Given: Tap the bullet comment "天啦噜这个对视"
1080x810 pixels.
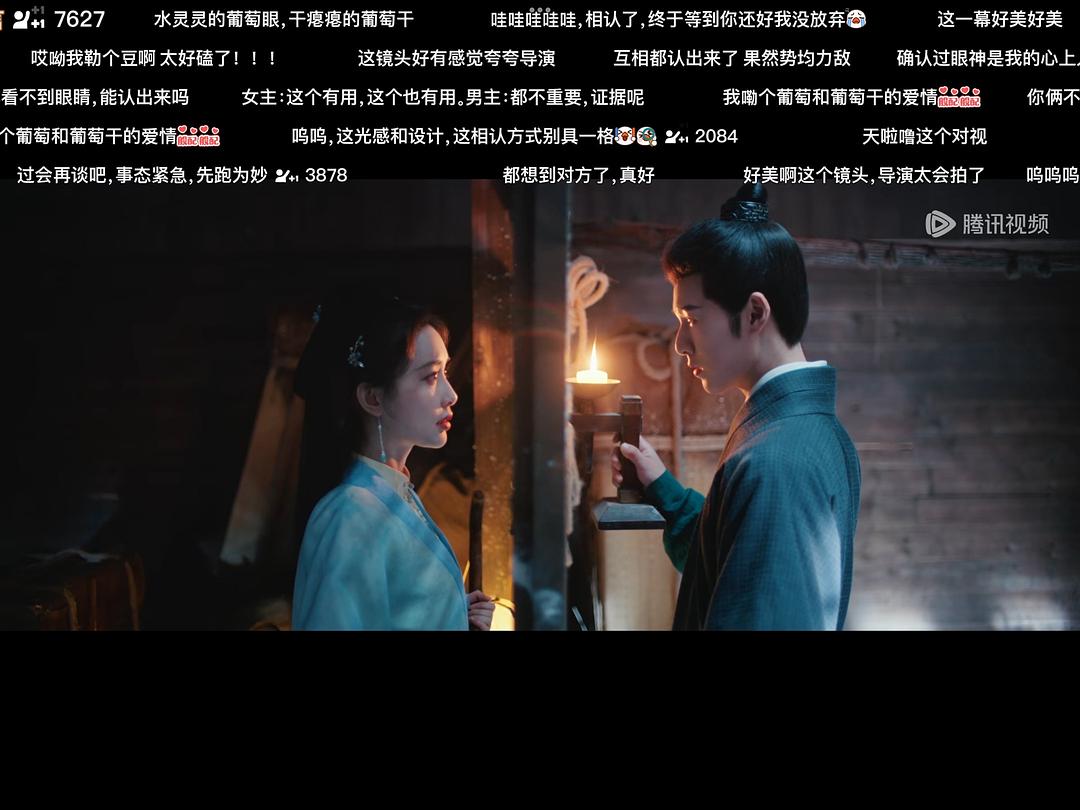Looking at the screenshot, I should point(924,136).
